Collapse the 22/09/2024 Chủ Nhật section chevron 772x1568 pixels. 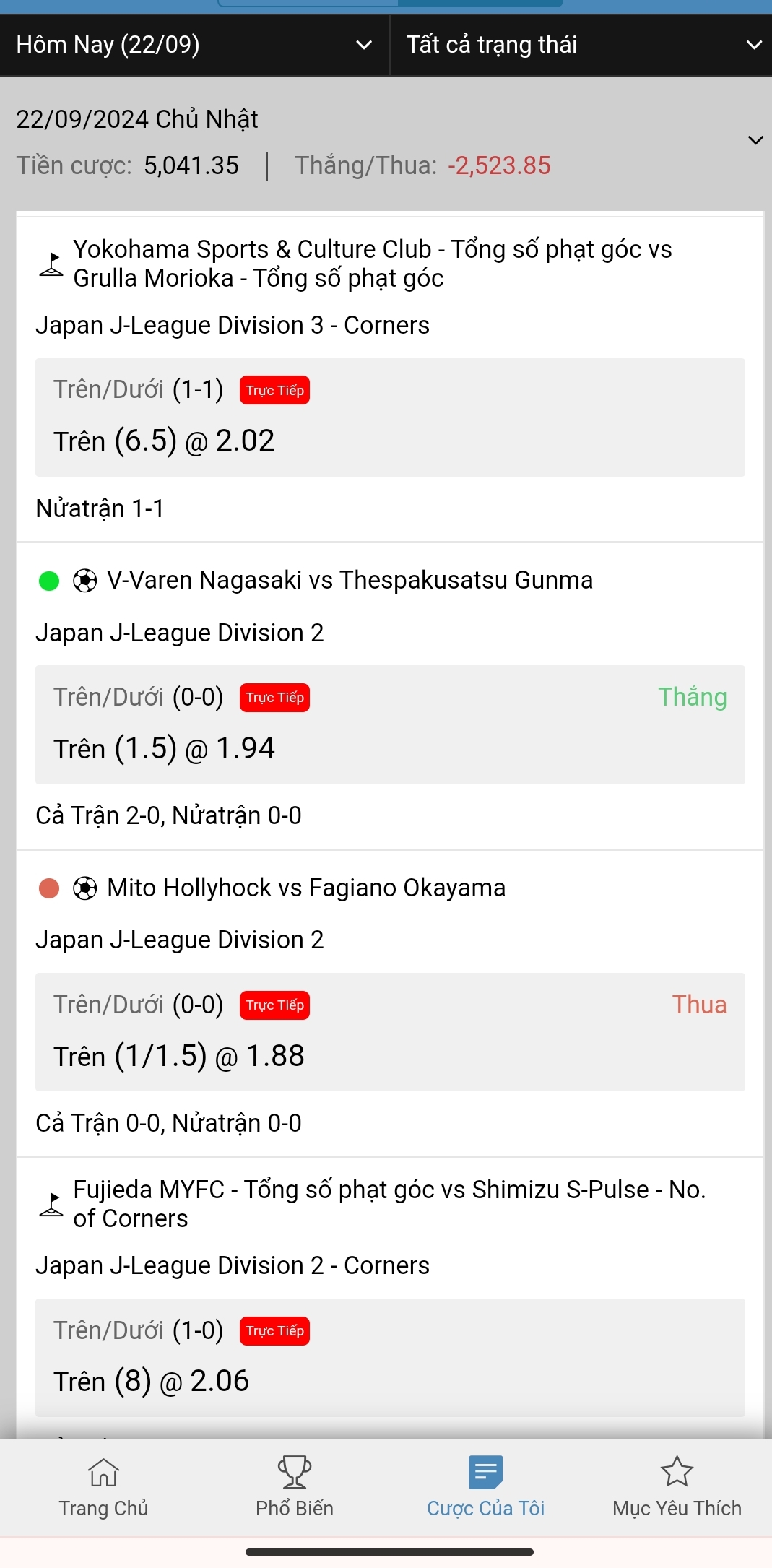(x=755, y=140)
